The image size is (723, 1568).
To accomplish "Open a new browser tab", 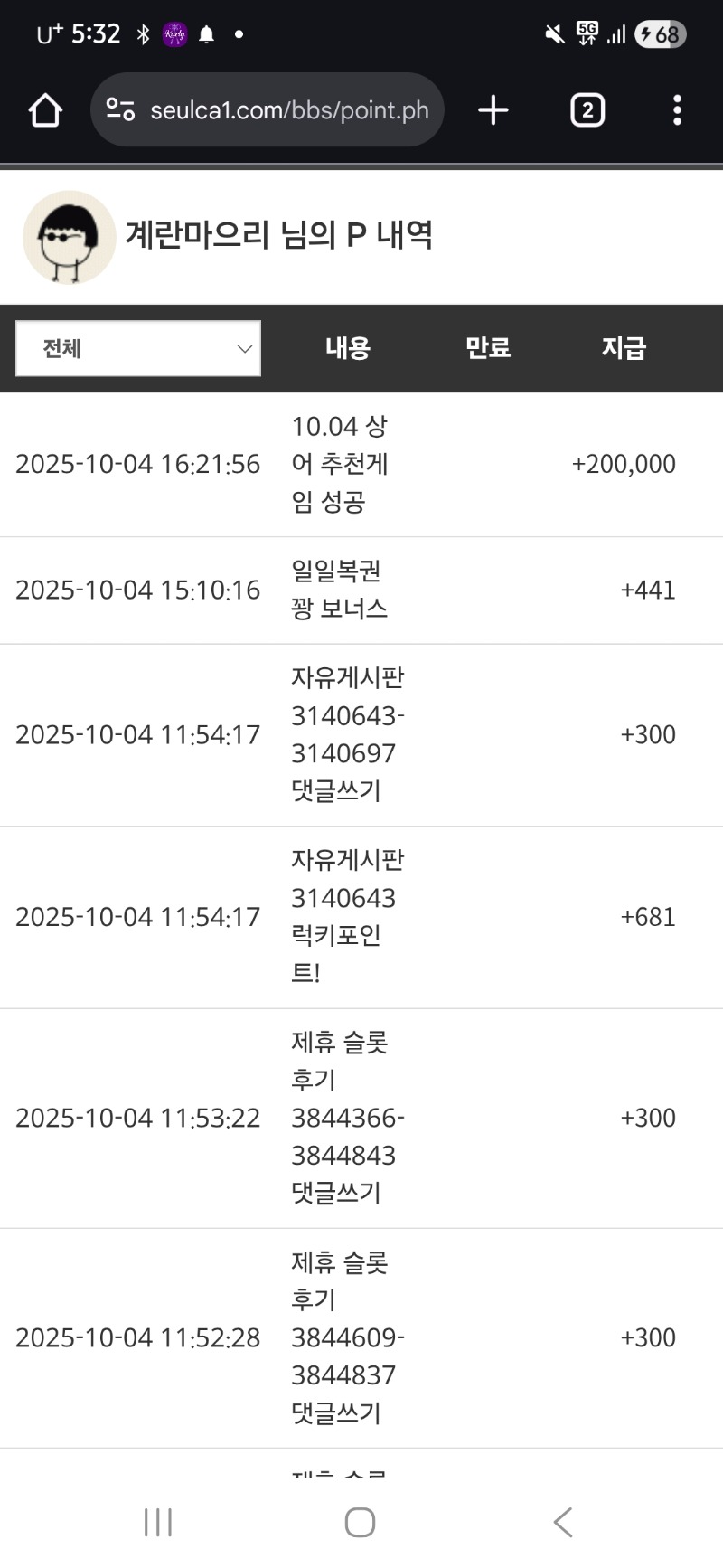I will point(493,110).
